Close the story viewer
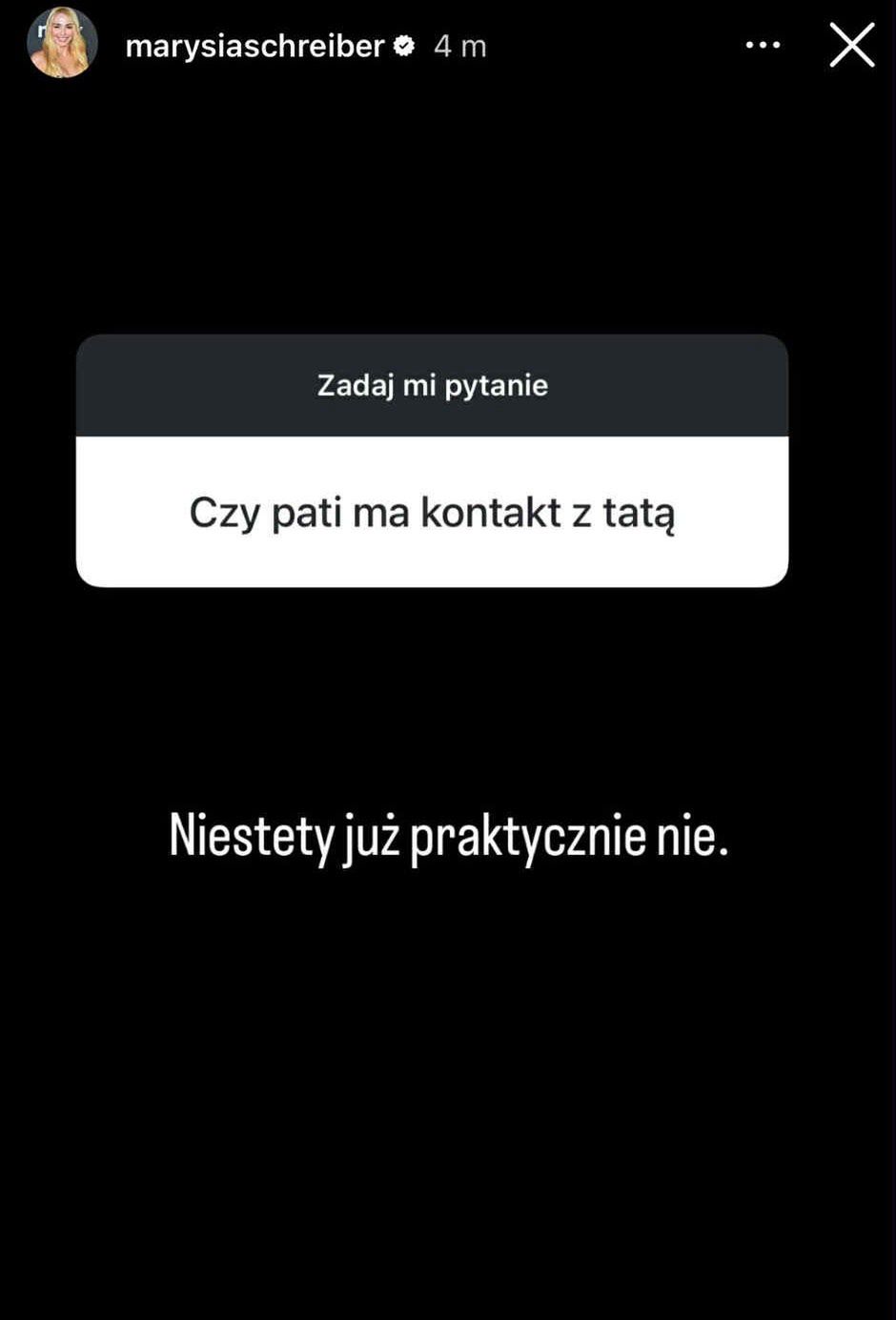 coord(851,45)
